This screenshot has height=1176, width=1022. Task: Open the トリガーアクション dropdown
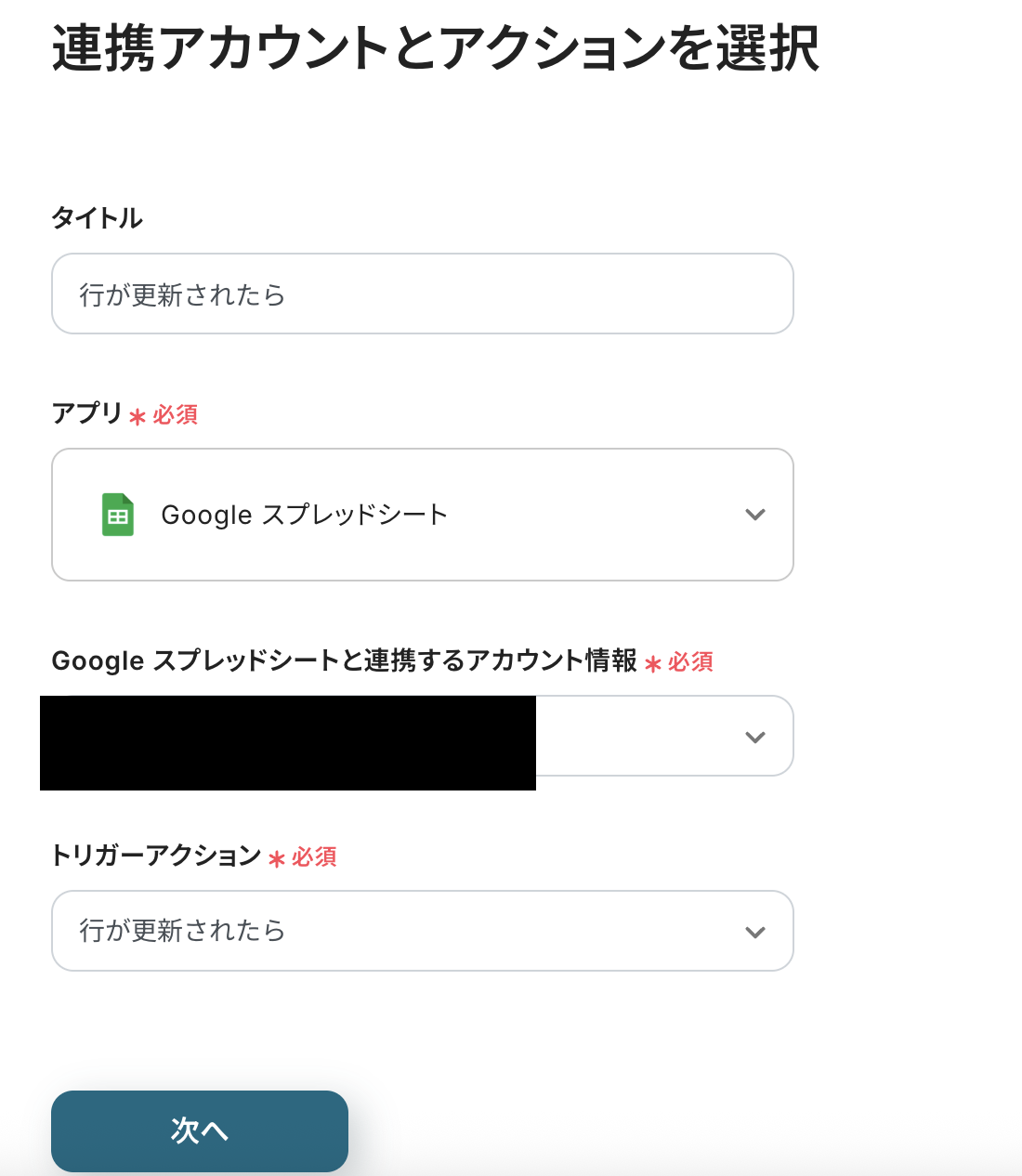pos(422,931)
